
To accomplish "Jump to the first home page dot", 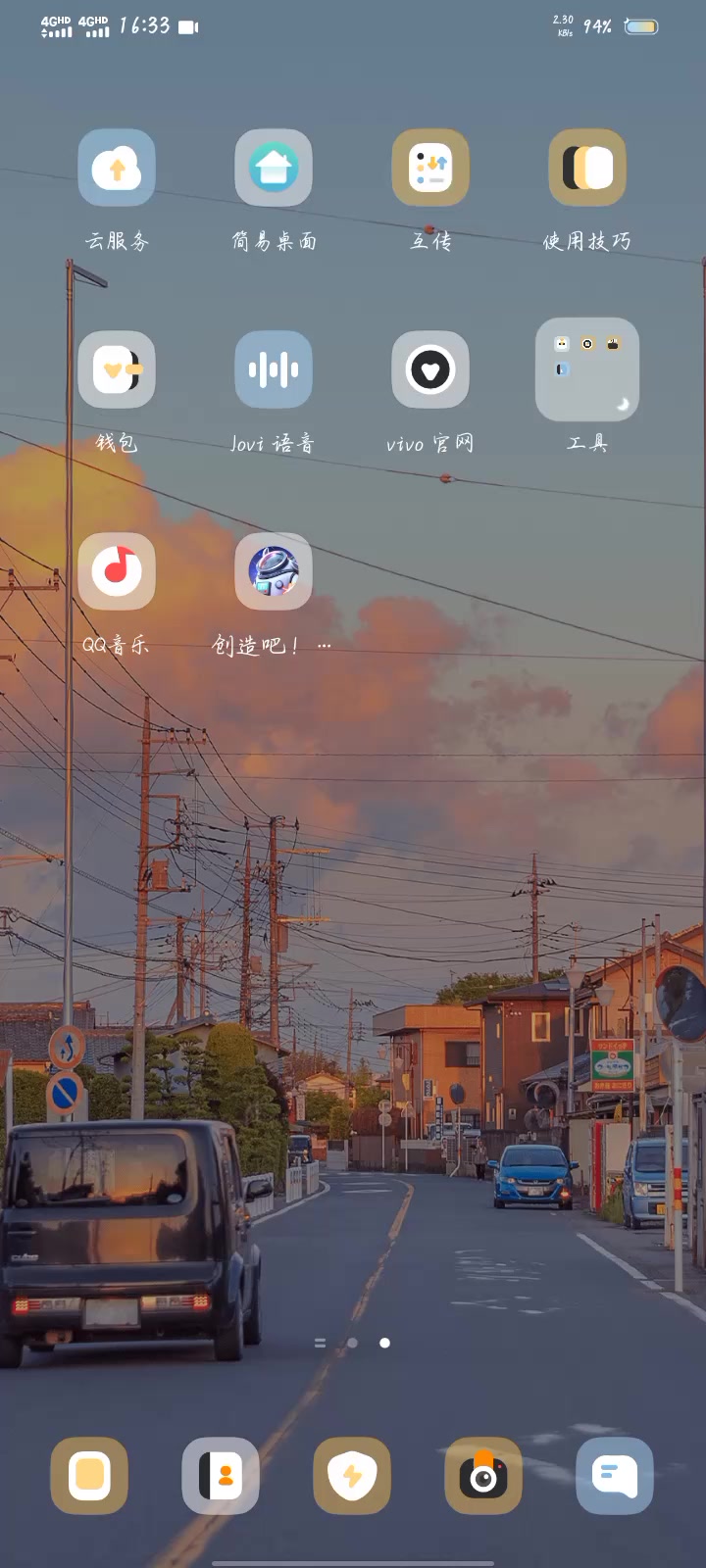I will [x=352, y=1343].
